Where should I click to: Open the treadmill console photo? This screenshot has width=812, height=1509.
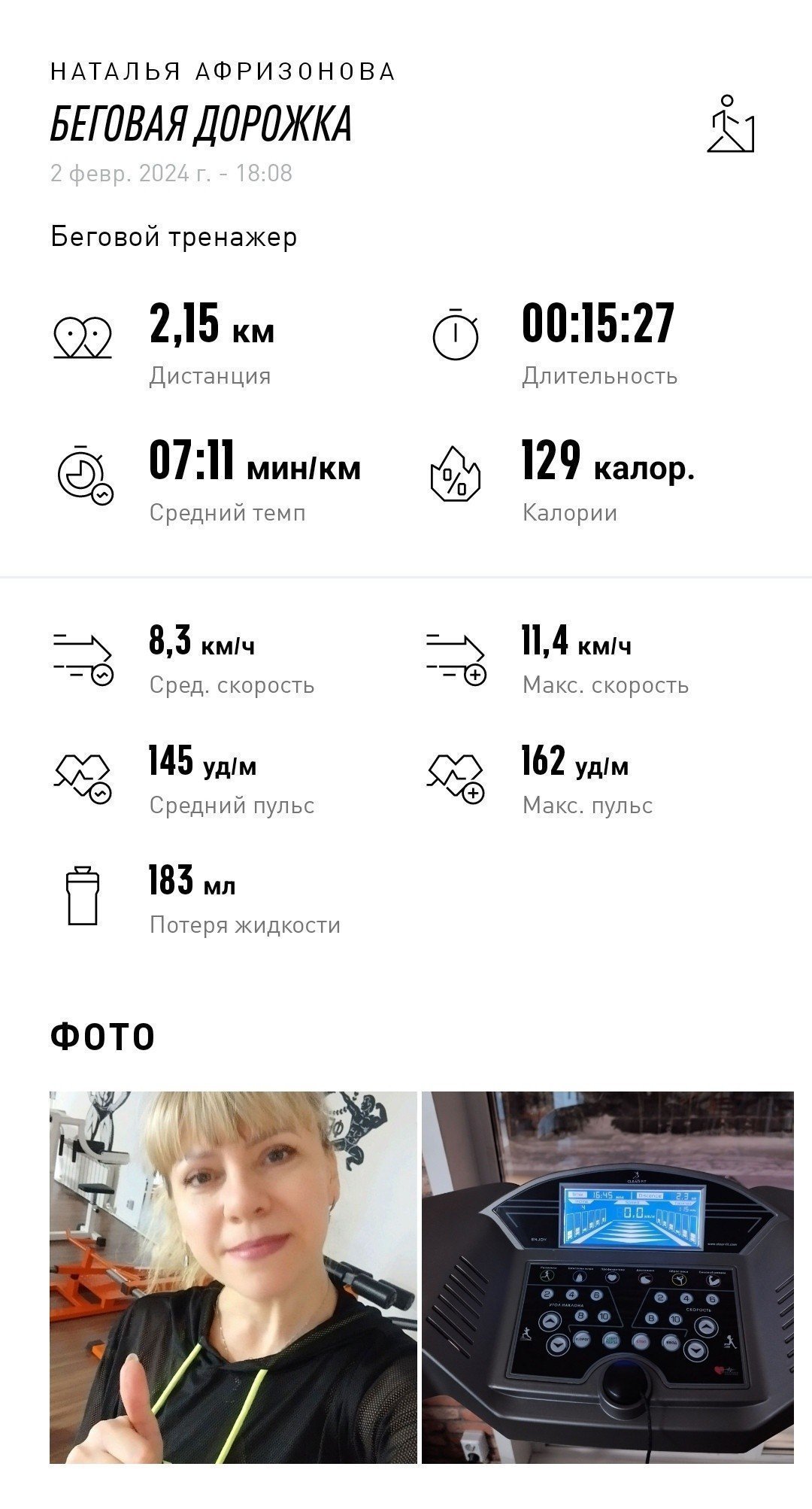(x=607, y=1277)
